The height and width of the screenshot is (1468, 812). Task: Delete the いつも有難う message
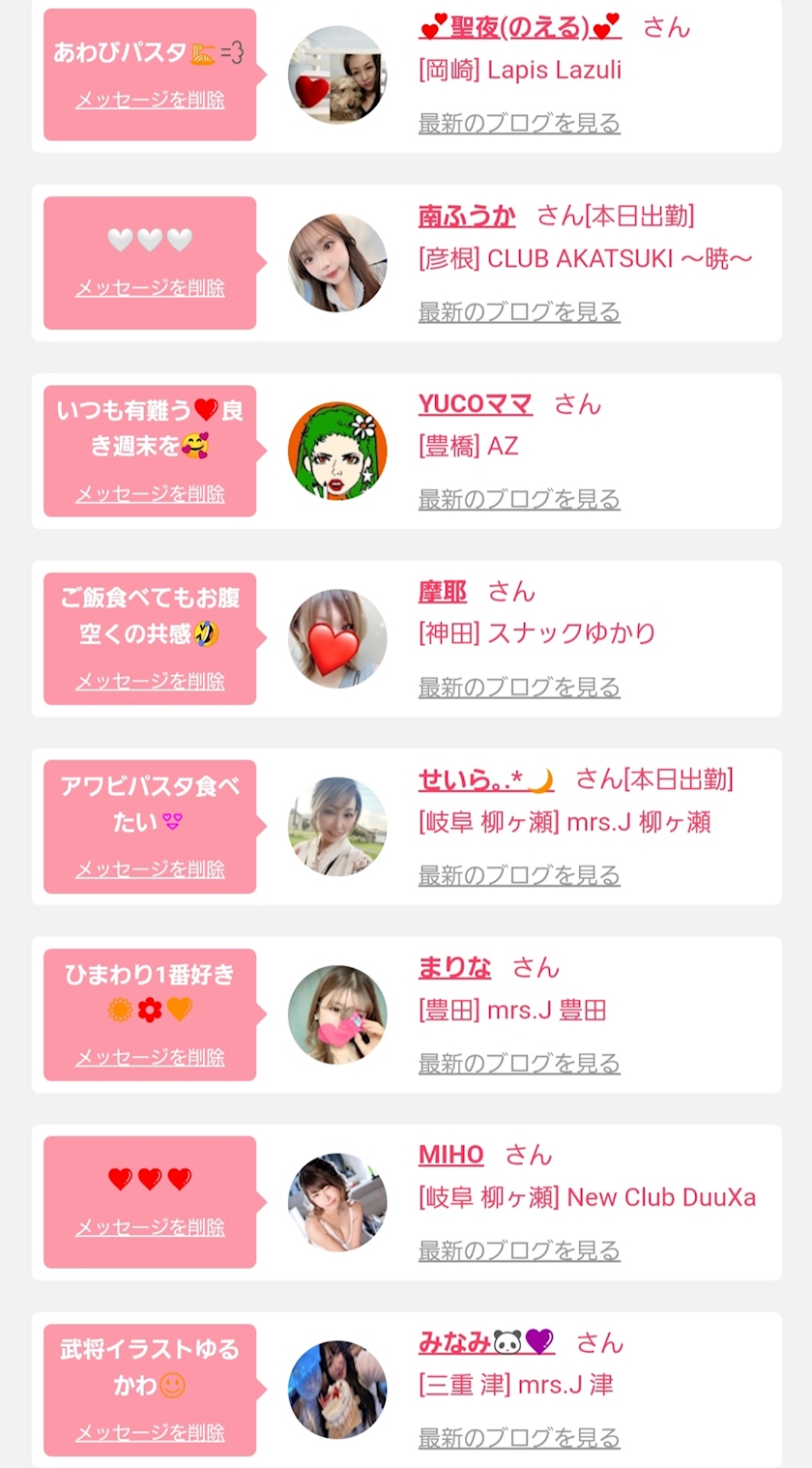150,494
